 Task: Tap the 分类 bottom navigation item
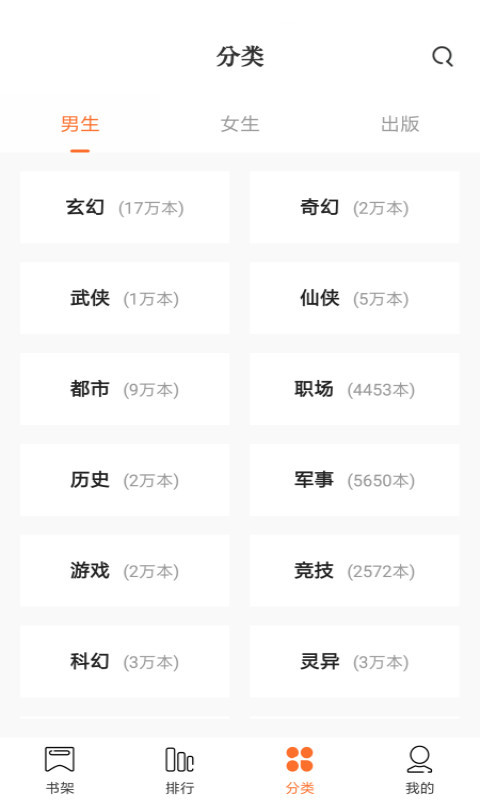tap(299, 769)
